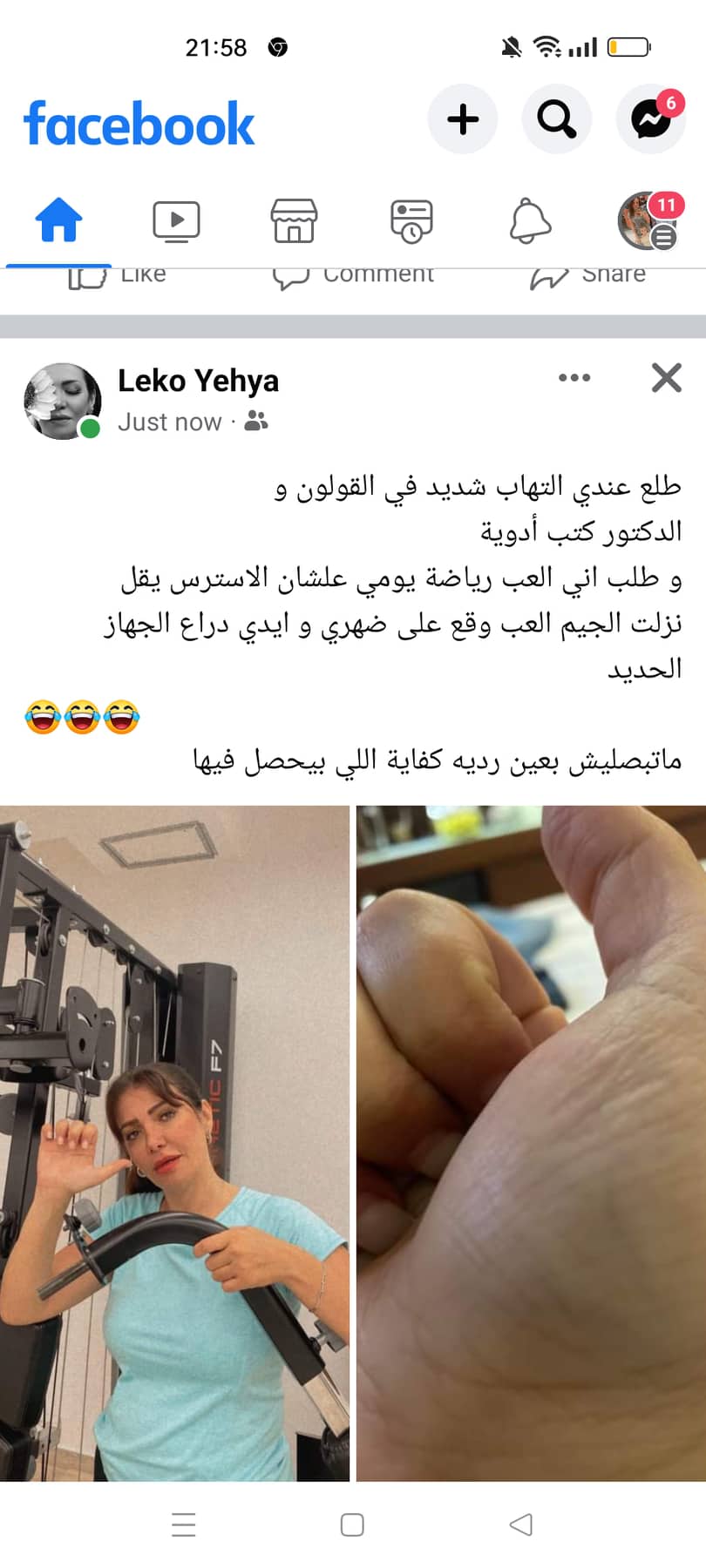Image resolution: width=706 pixels, height=1568 pixels.
Task: Open the notifications bell tab
Action: pos(530,220)
